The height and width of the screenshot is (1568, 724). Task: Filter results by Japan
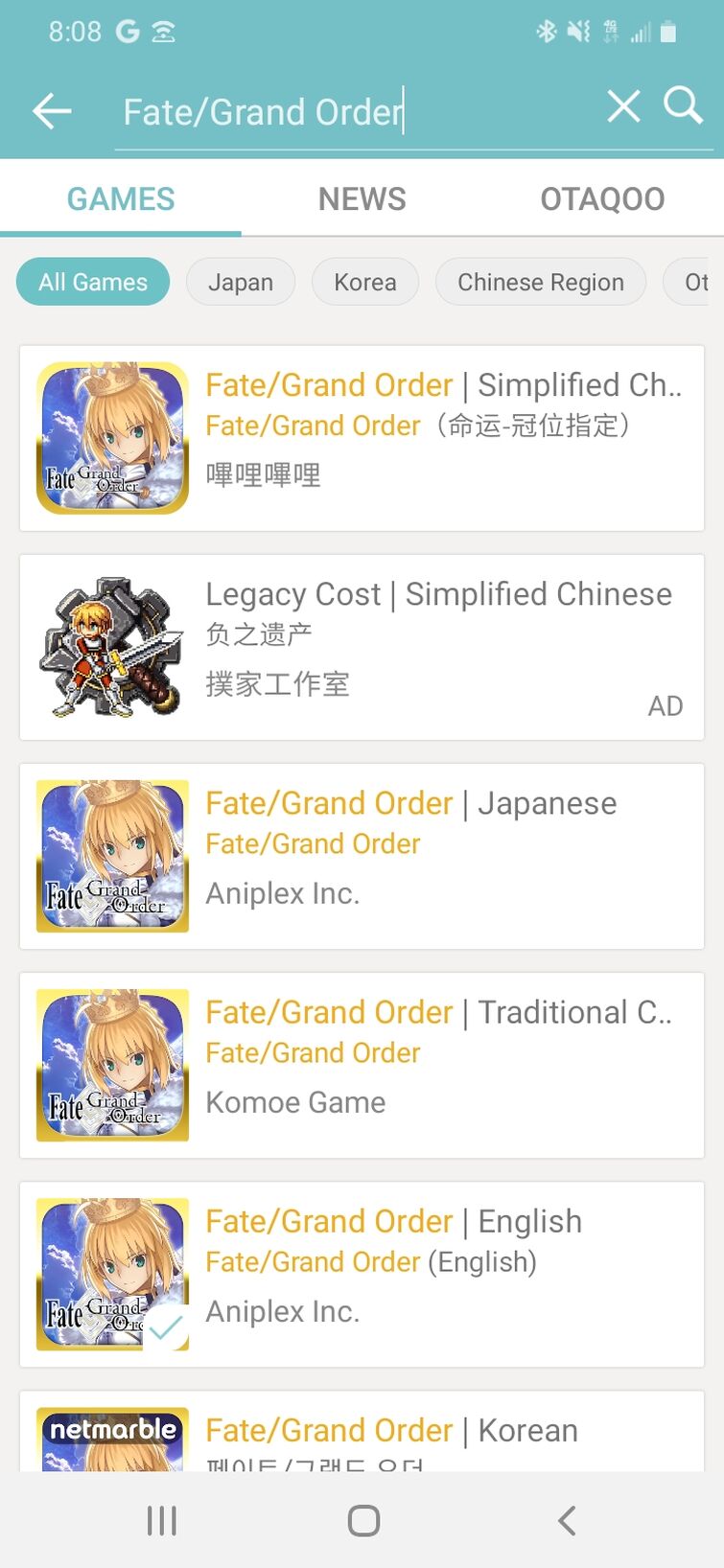point(241,282)
